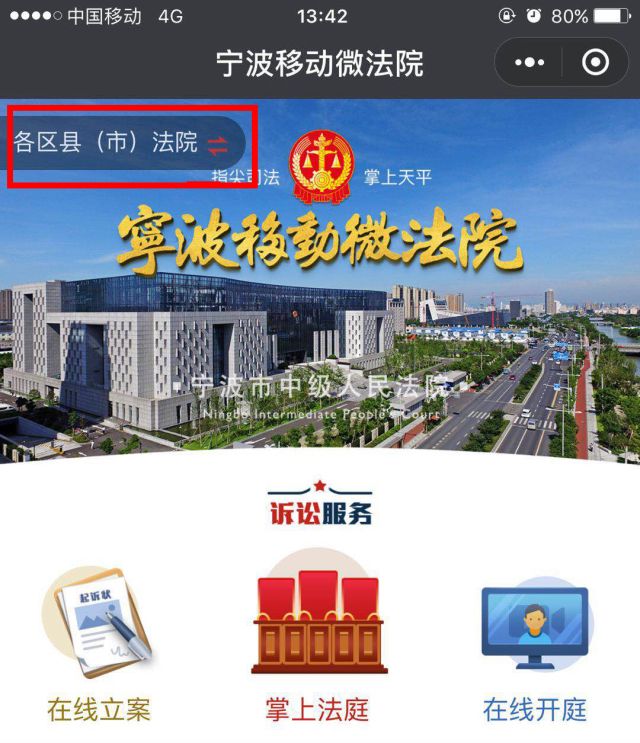Open the mini program more options menu

click(x=529, y=63)
